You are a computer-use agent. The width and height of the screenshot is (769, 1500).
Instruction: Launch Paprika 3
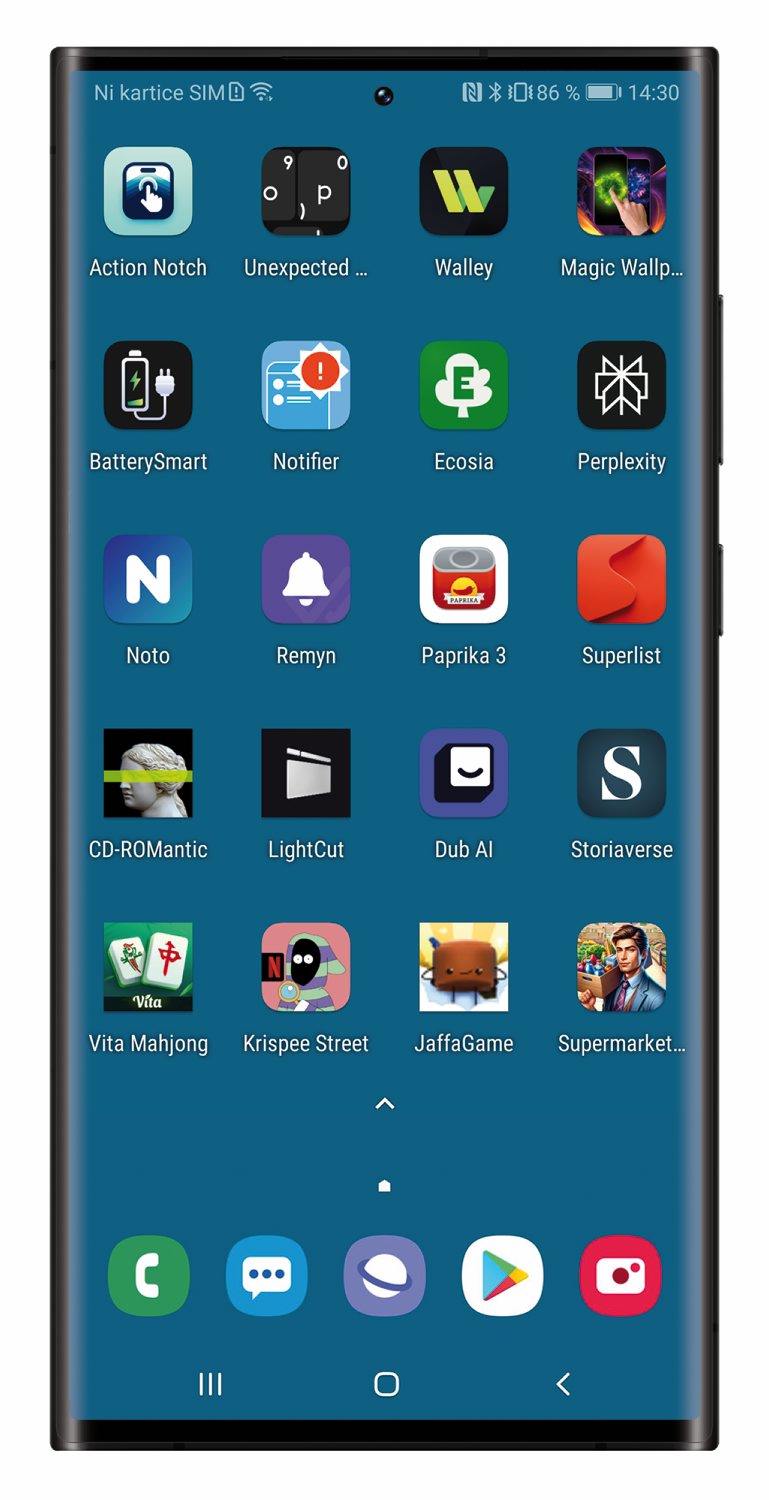pyautogui.click(x=463, y=579)
